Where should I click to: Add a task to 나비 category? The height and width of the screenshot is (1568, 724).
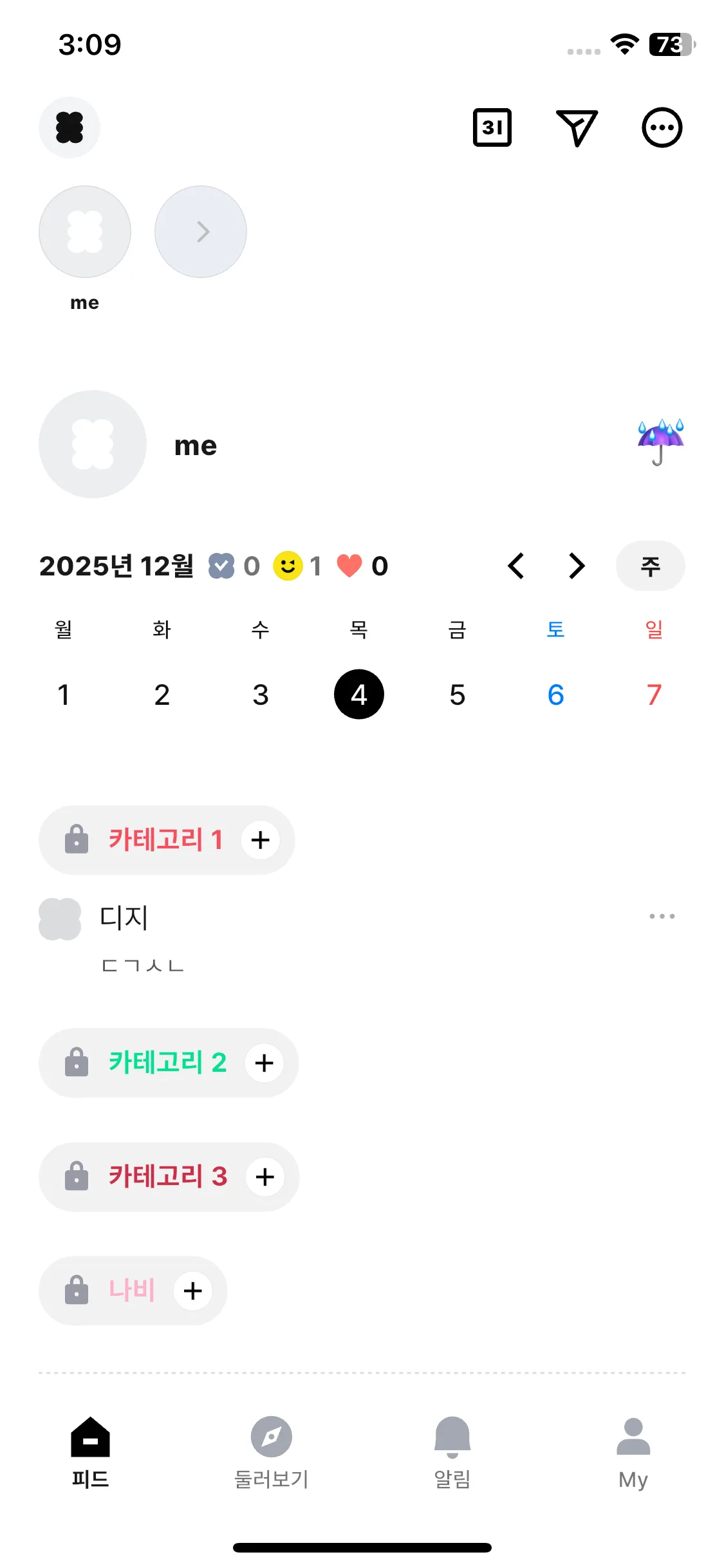[x=193, y=1291]
